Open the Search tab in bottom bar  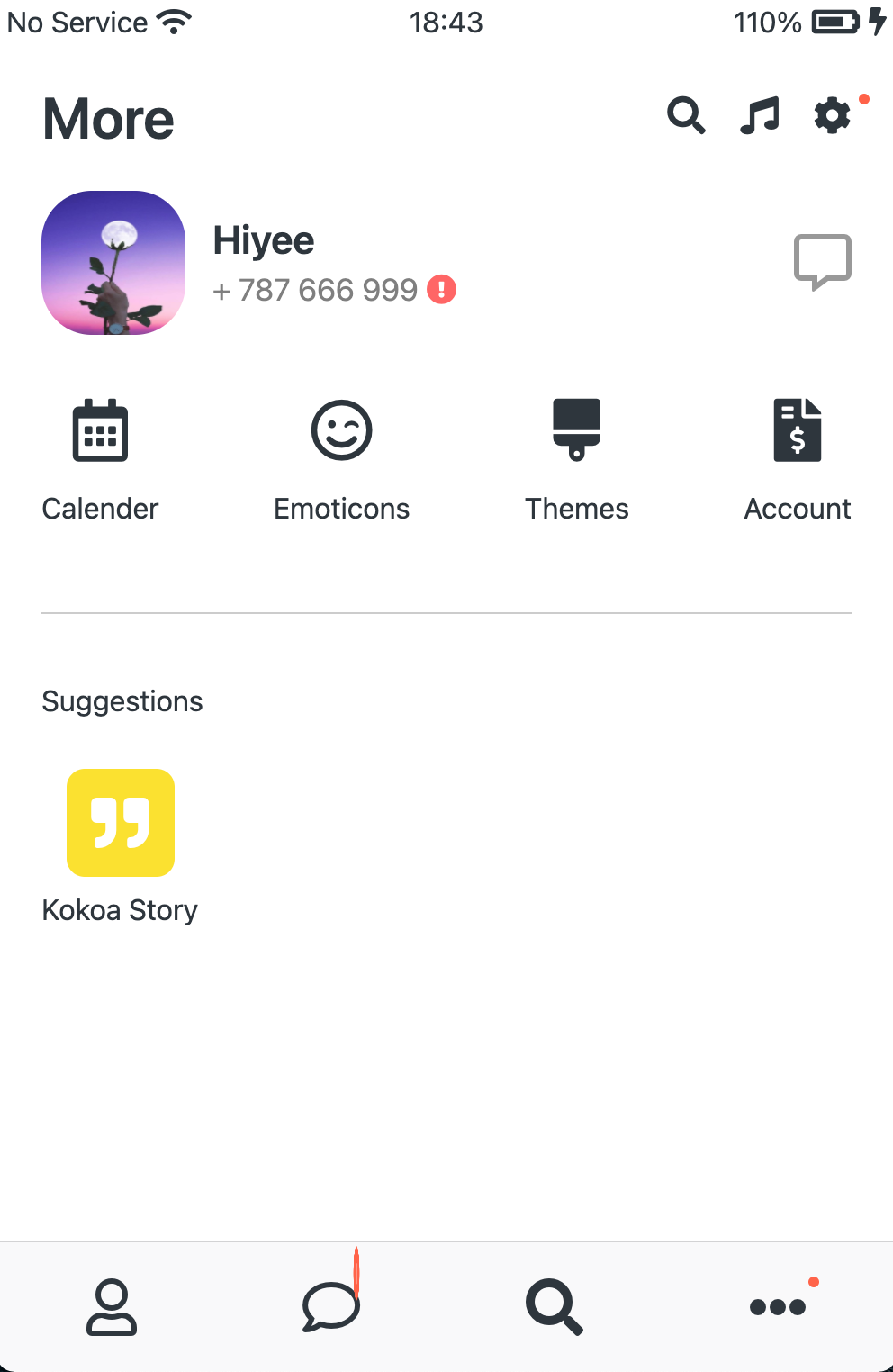click(x=555, y=1306)
